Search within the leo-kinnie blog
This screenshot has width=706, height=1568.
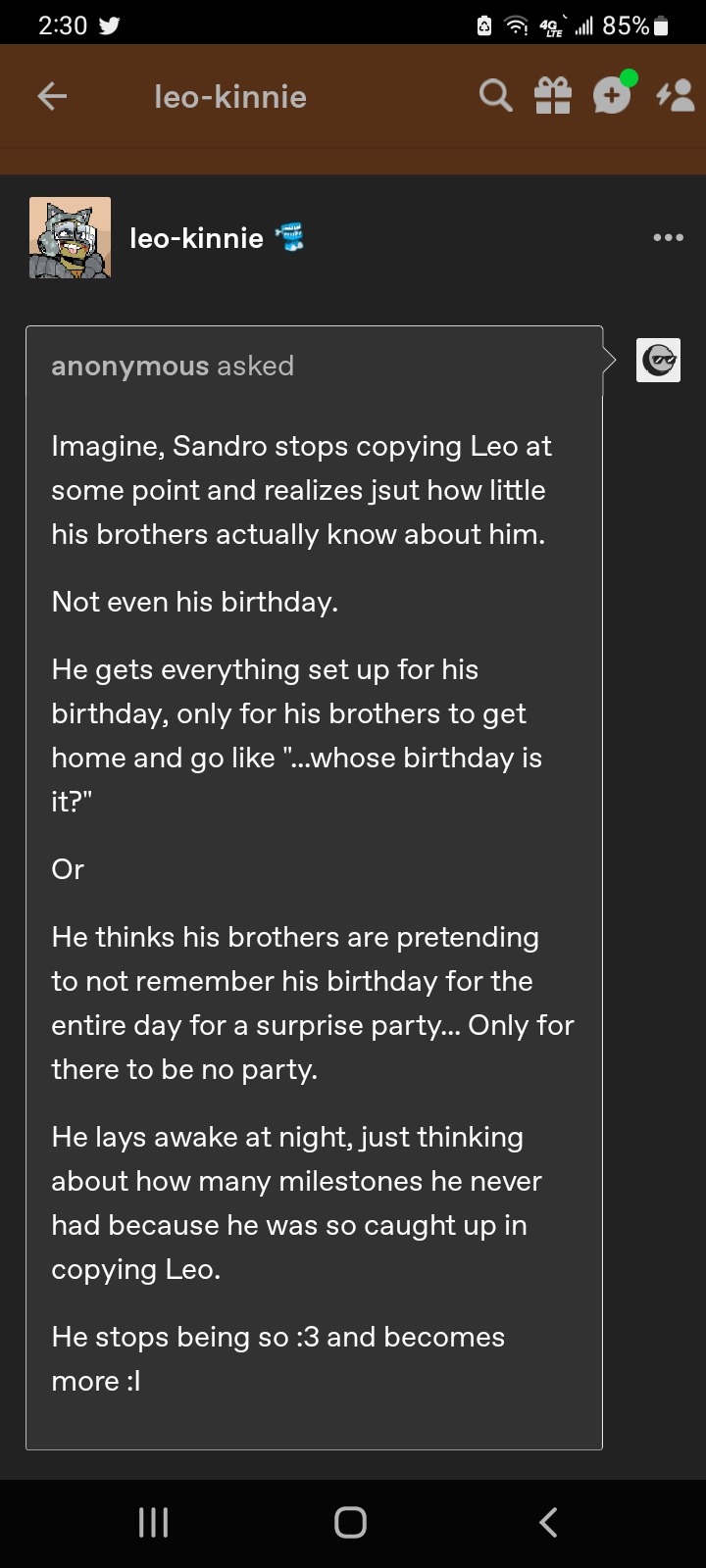pyautogui.click(x=495, y=96)
